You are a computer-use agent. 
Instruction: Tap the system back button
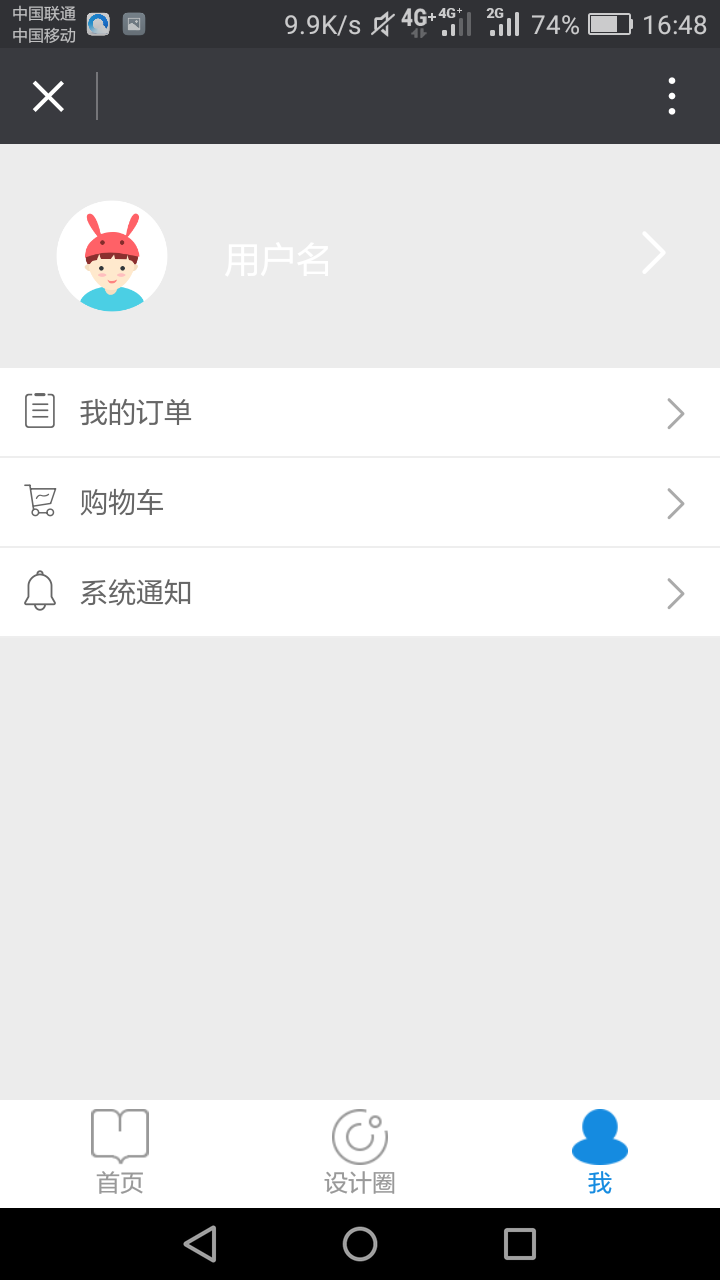click(x=200, y=1244)
